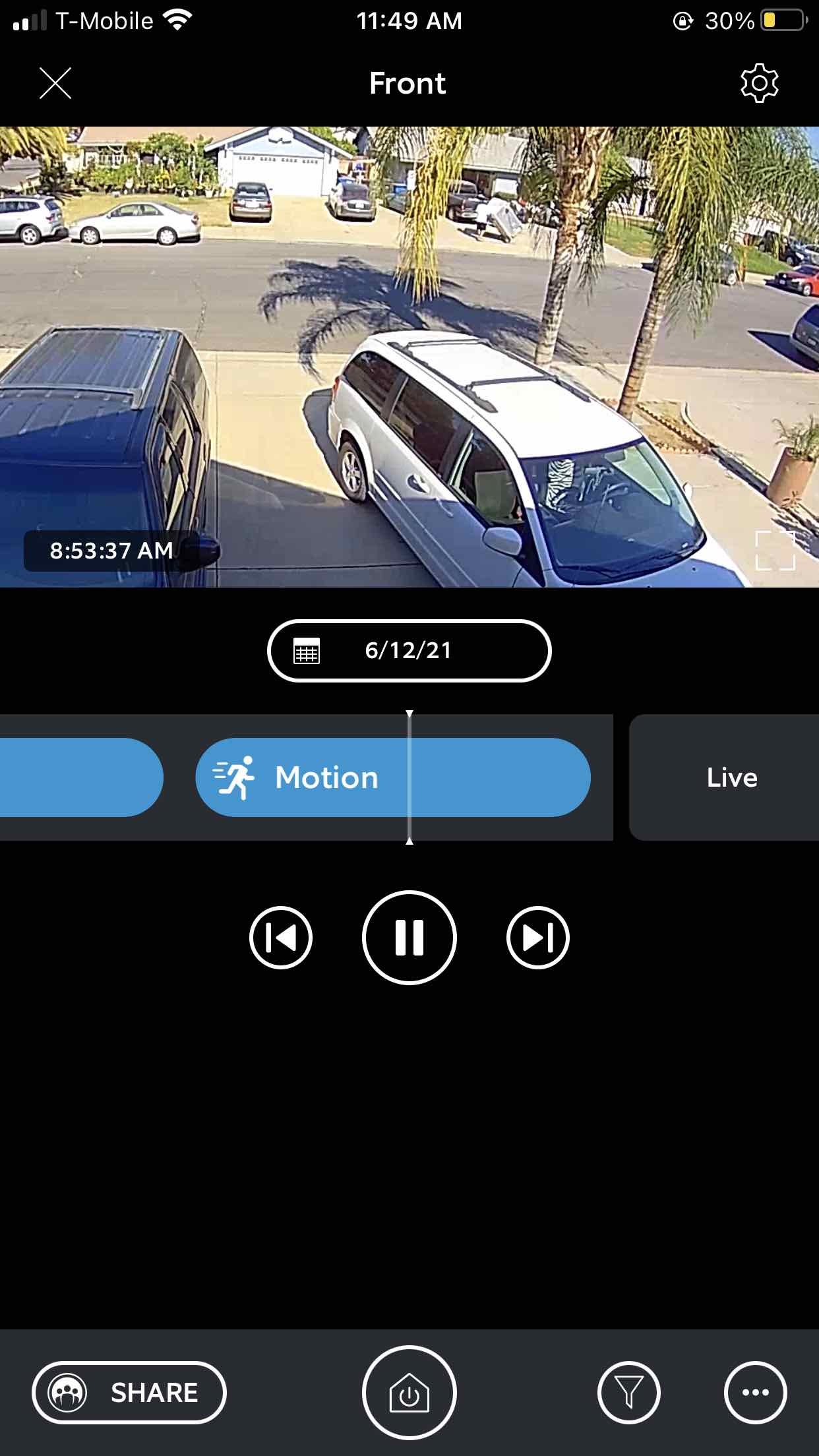
Task: Open camera settings gear
Action: coord(759,83)
